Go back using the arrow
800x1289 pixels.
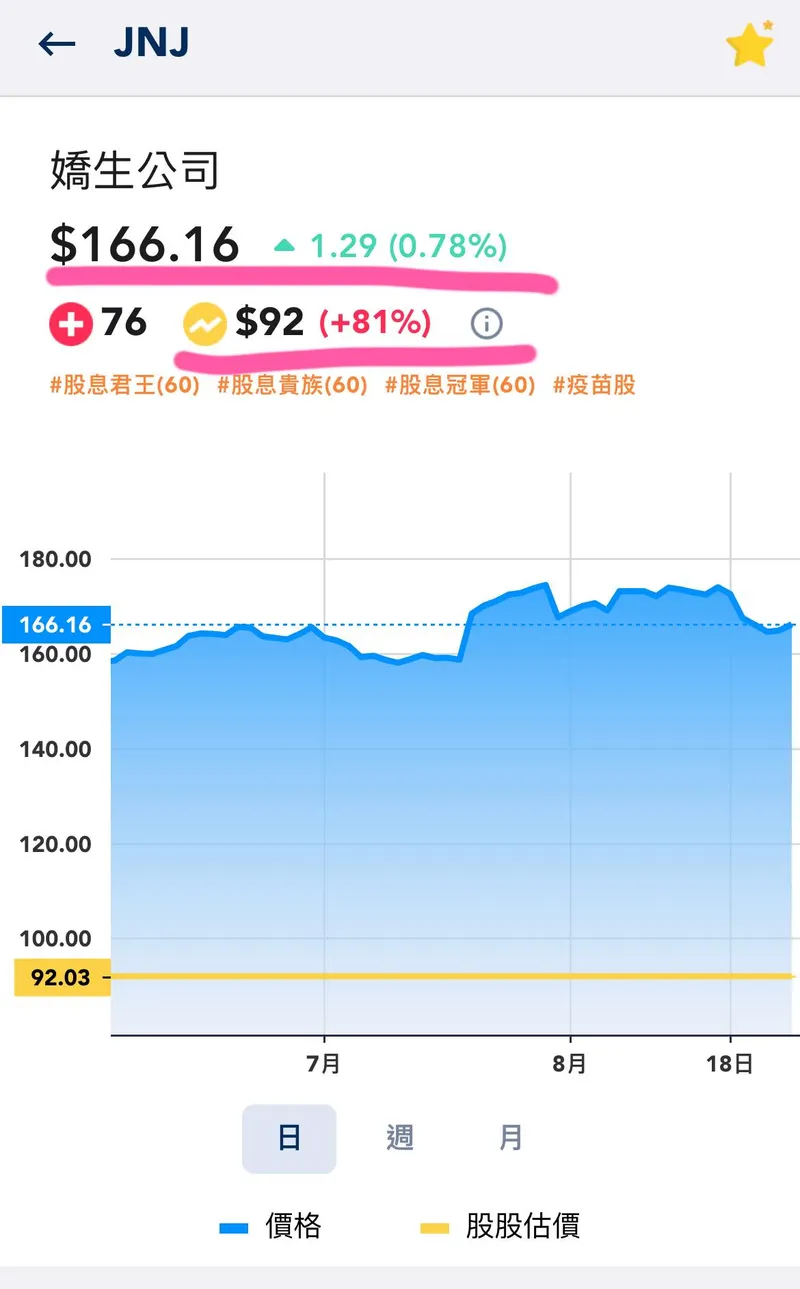coord(57,44)
